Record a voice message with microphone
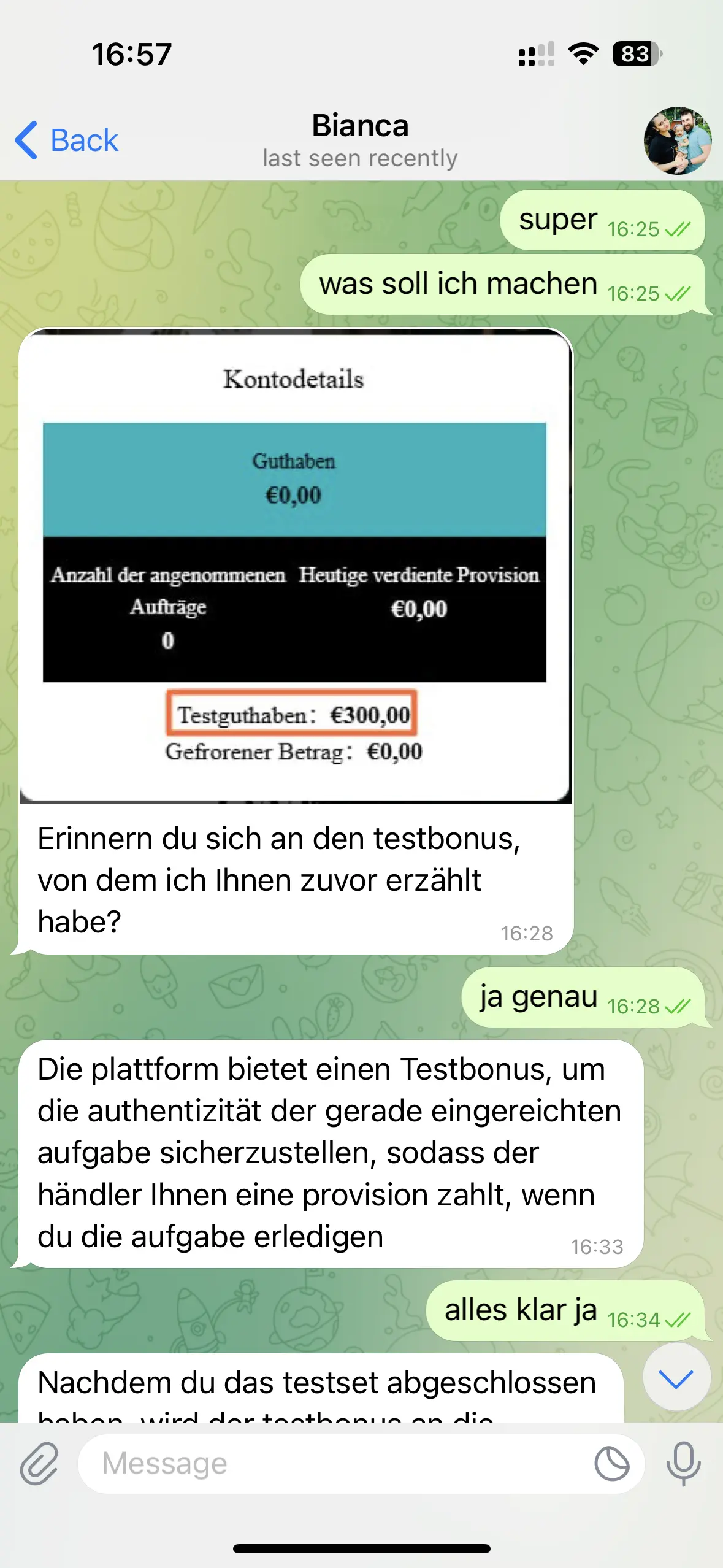The height and width of the screenshot is (1568, 723). [x=684, y=1464]
